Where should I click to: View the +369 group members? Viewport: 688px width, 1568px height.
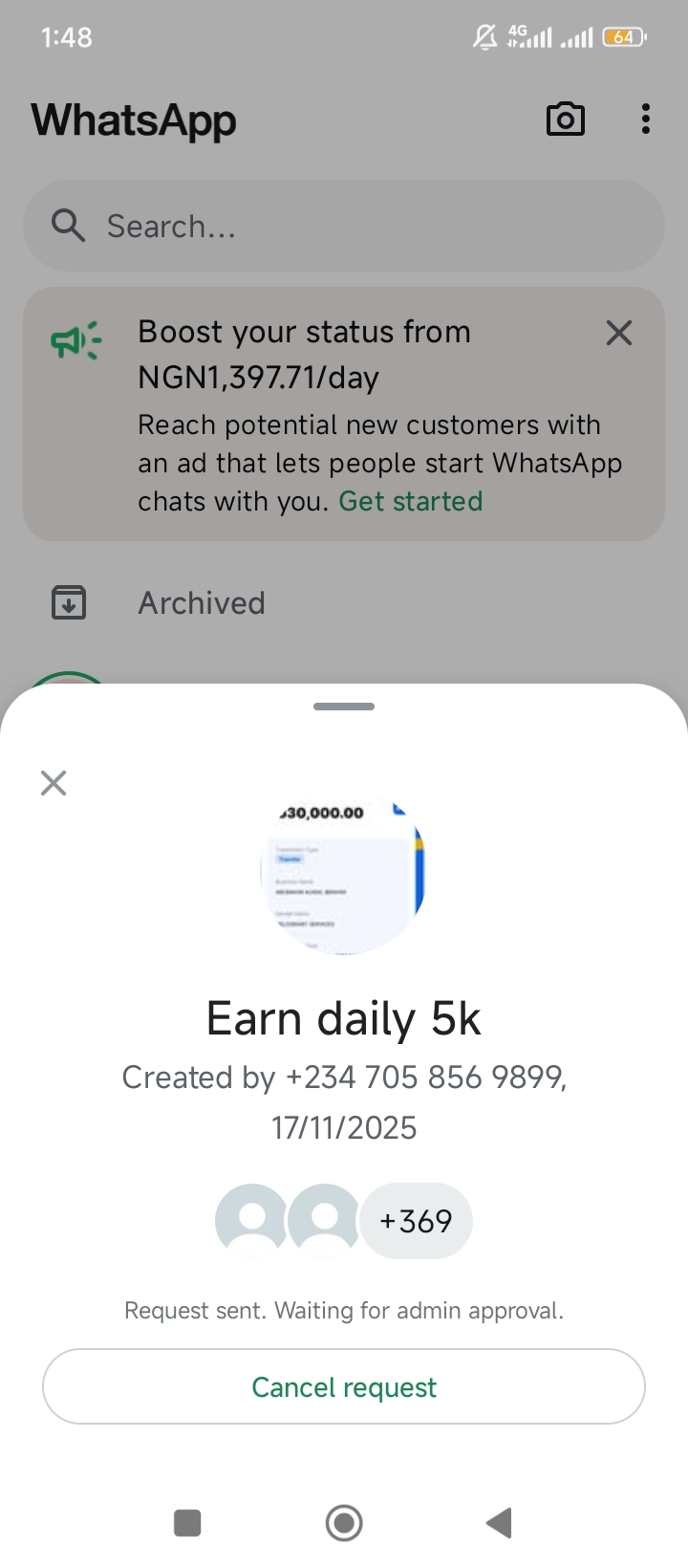coord(416,1221)
